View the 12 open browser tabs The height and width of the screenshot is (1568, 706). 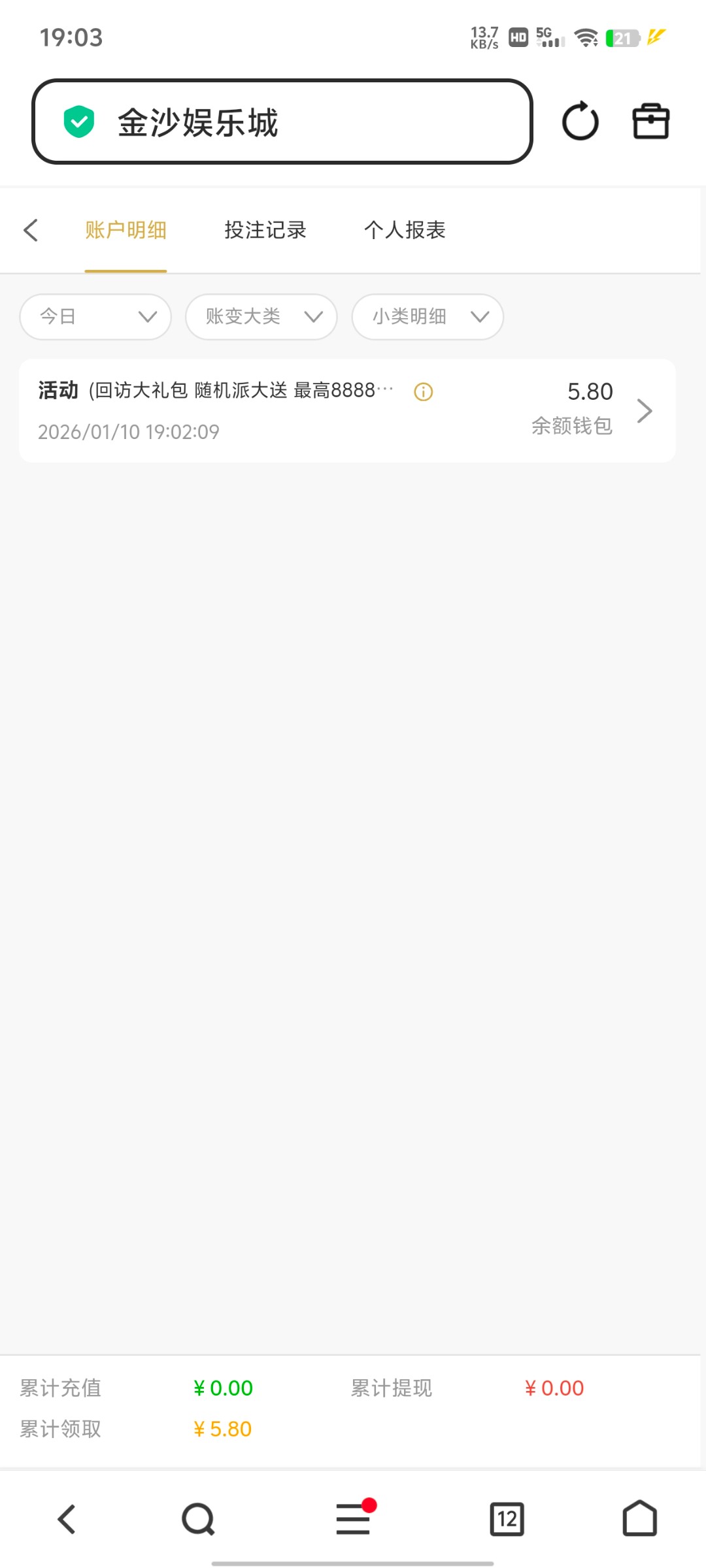click(507, 1519)
